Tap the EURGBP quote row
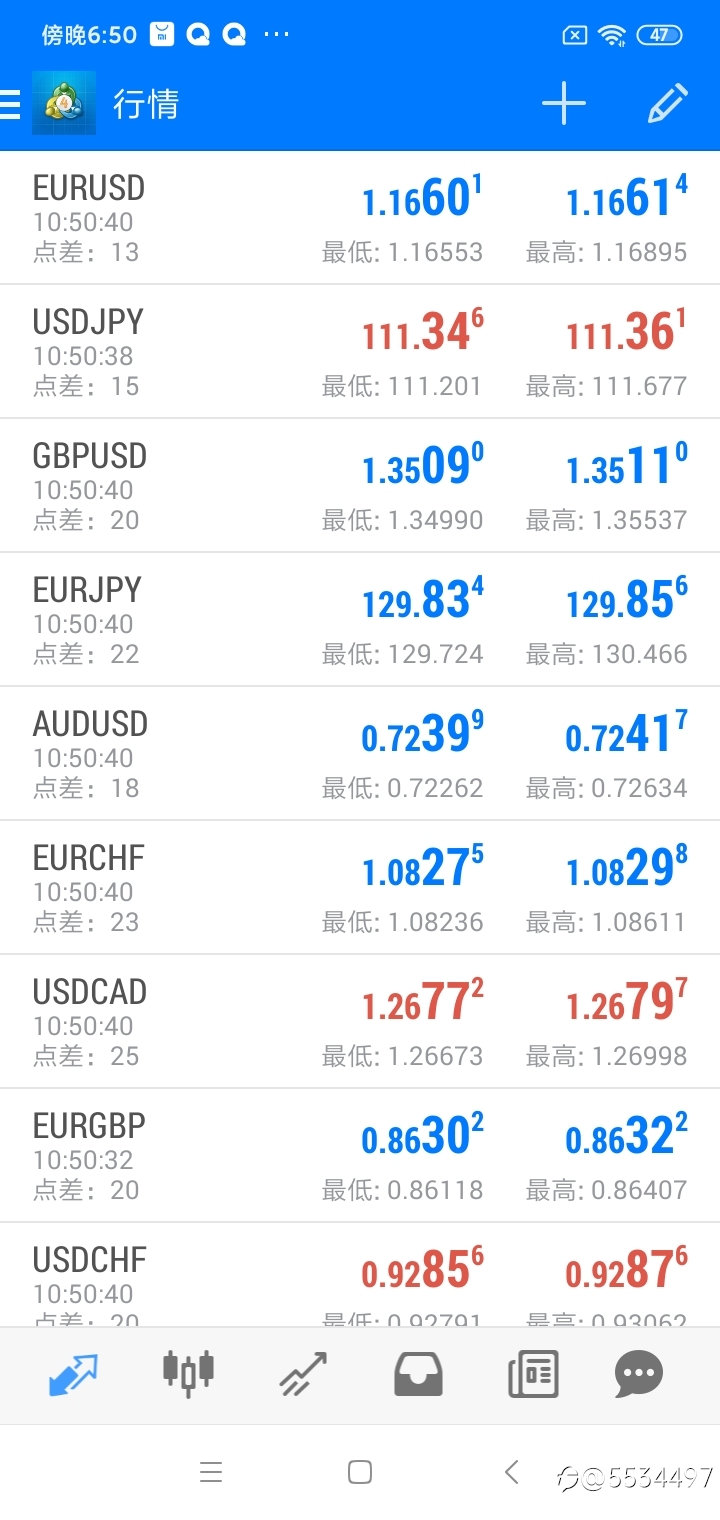The image size is (720, 1520). pyautogui.click(x=360, y=1156)
